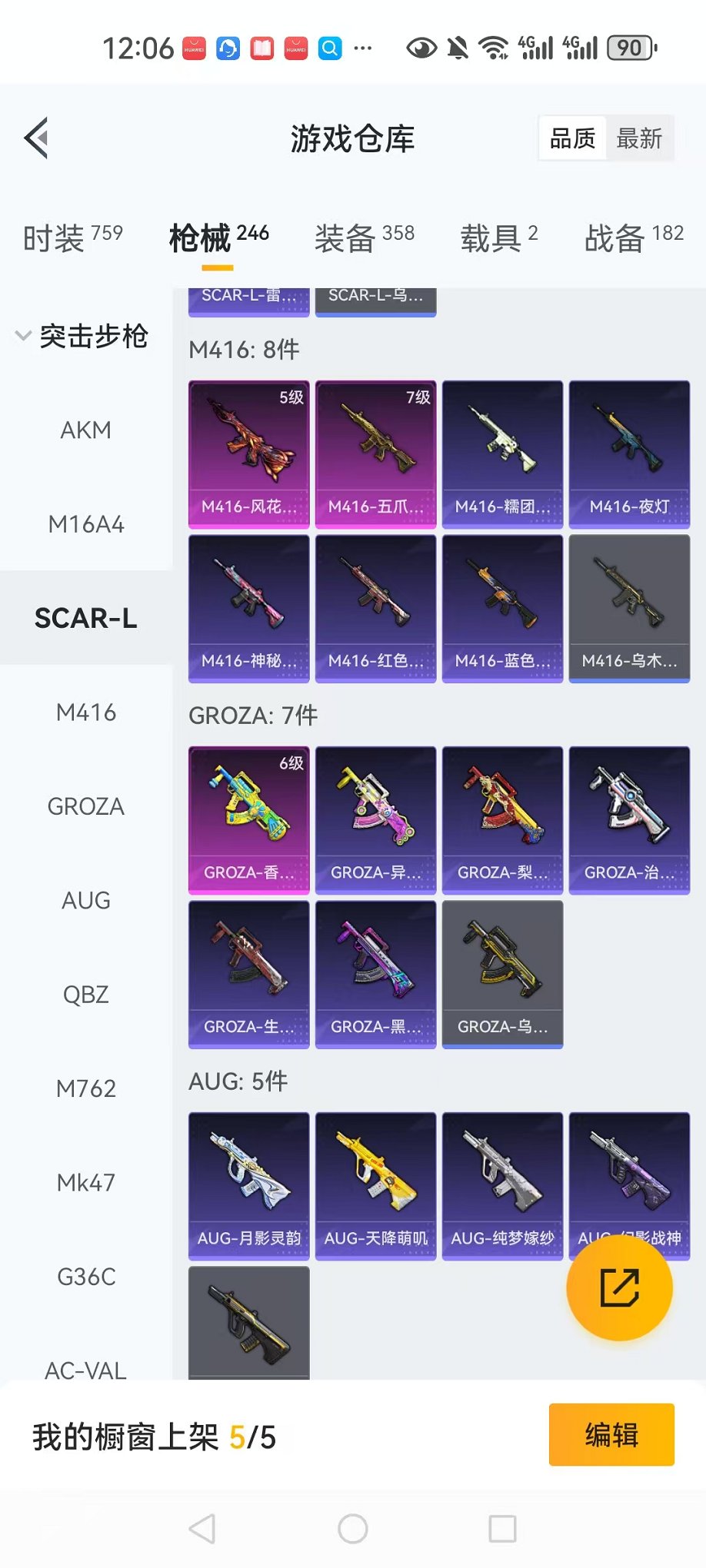The image size is (706, 1568).
Task: Open the AUG-月影灵韵 skin
Action: pyautogui.click(x=248, y=1185)
